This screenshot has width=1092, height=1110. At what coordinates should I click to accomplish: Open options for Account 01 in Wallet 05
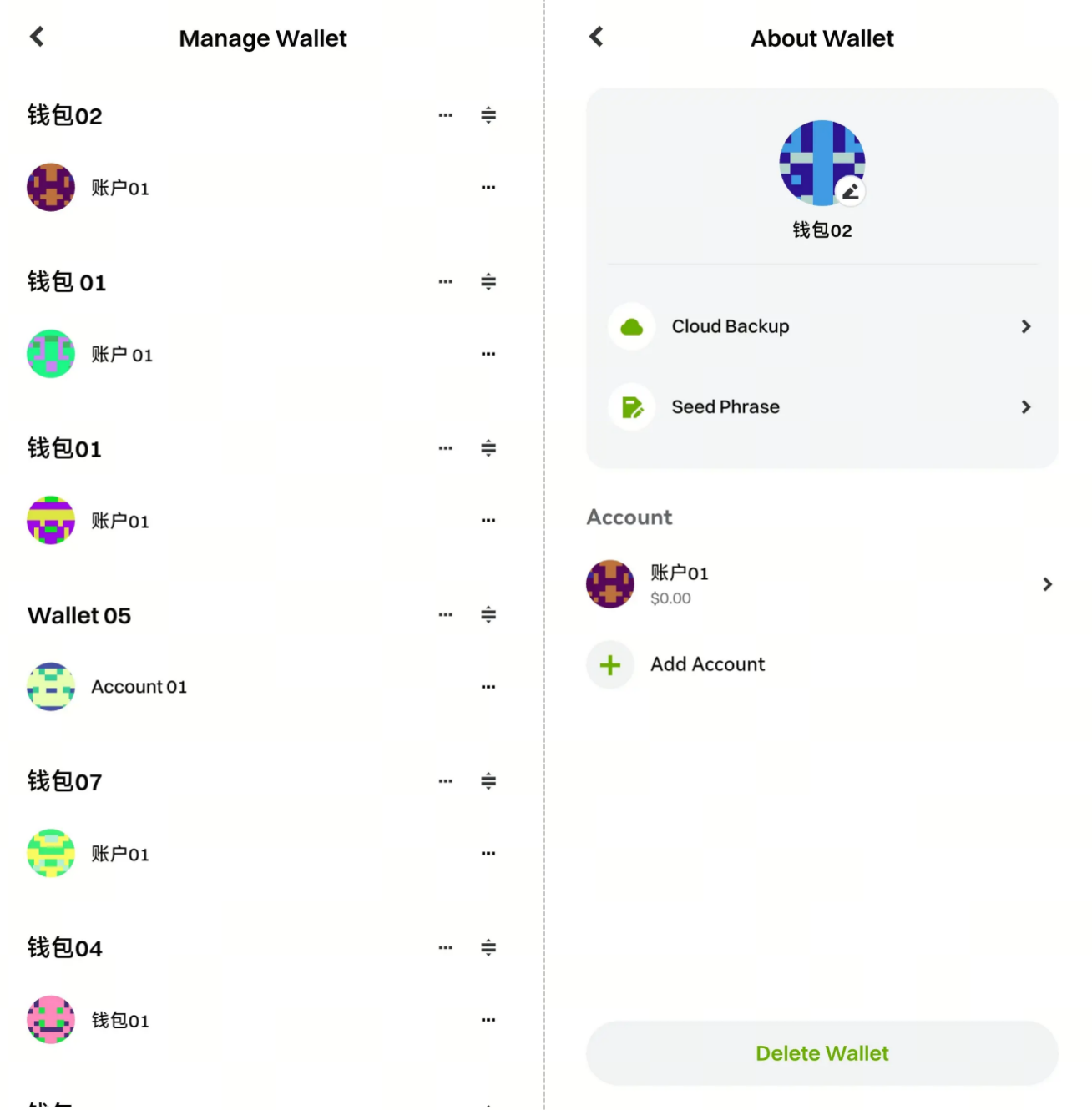[488, 687]
